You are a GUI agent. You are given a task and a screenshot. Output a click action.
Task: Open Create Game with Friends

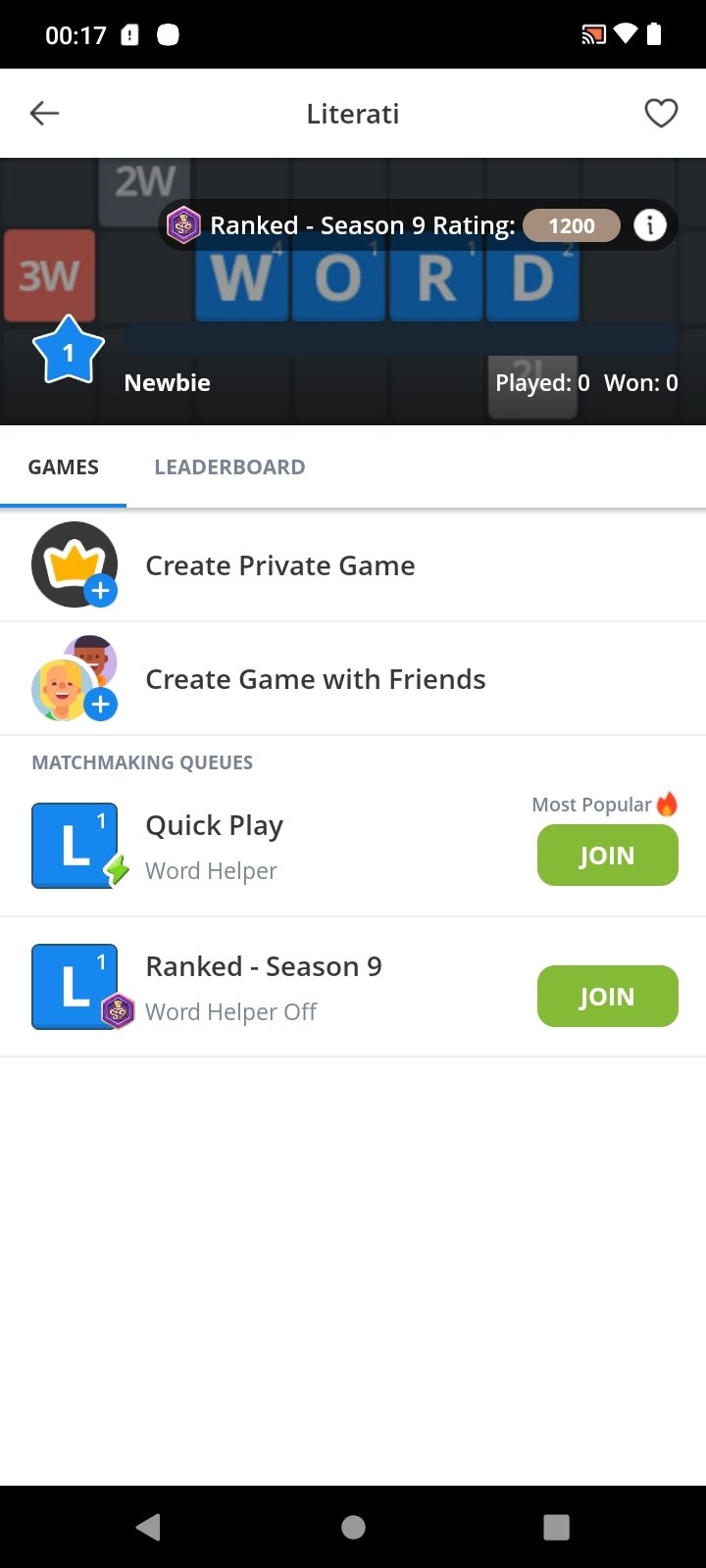pyautogui.click(x=315, y=679)
